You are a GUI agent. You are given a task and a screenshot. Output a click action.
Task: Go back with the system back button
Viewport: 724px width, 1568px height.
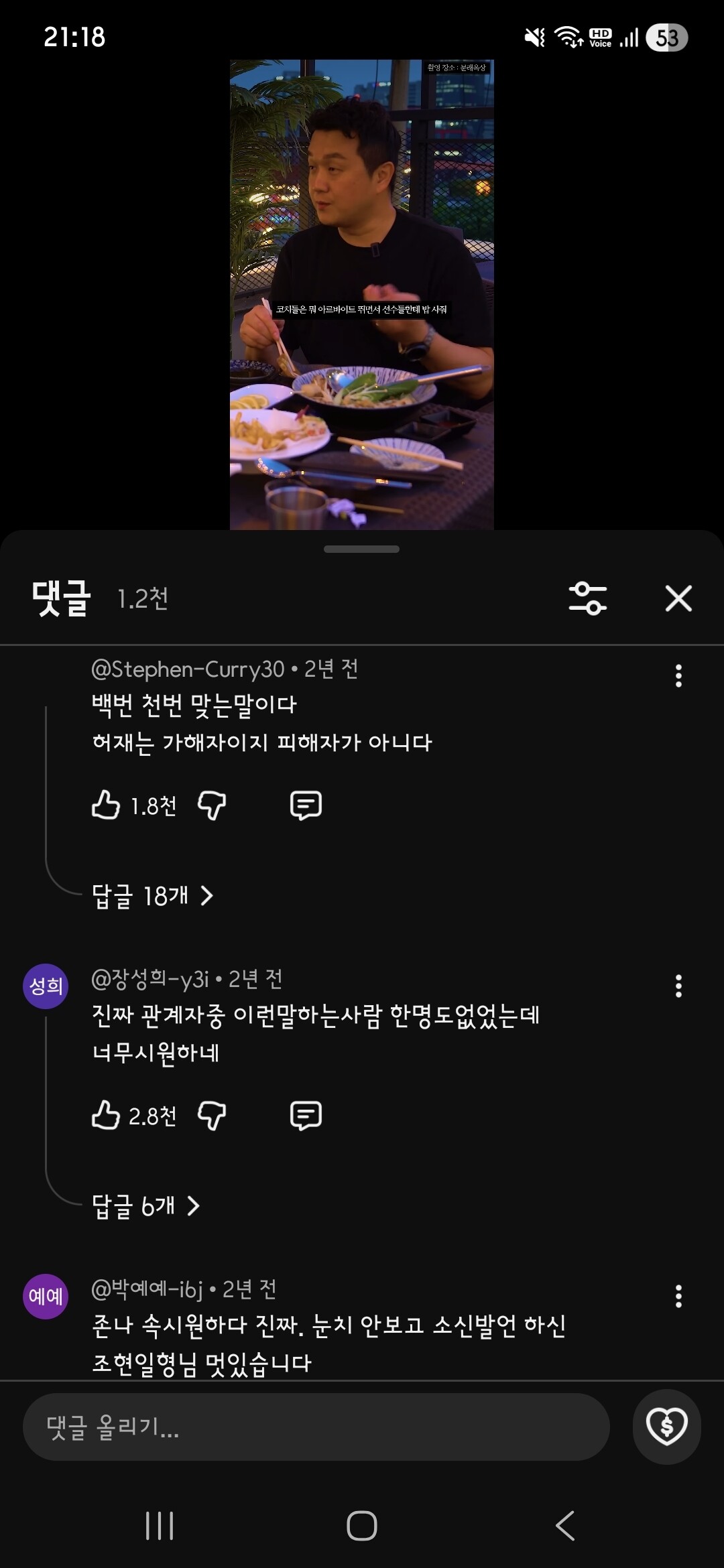pos(565,1526)
